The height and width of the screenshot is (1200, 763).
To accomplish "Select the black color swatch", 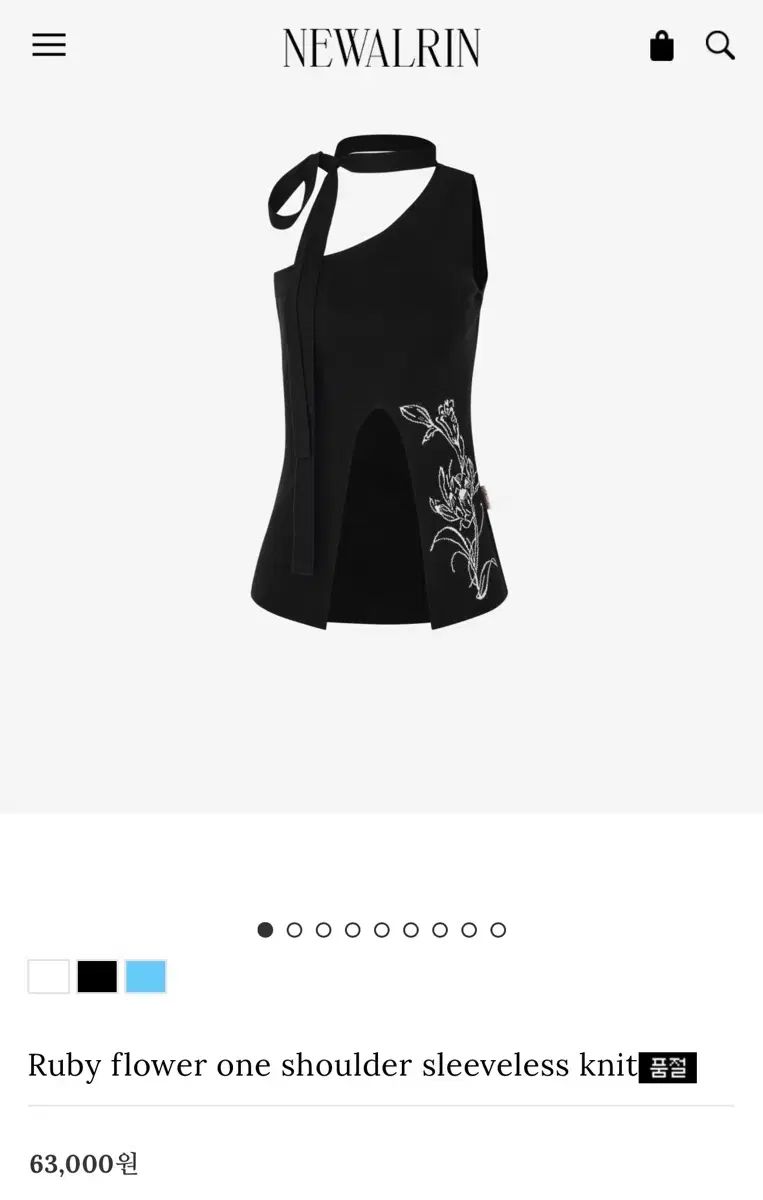I will (97, 976).
